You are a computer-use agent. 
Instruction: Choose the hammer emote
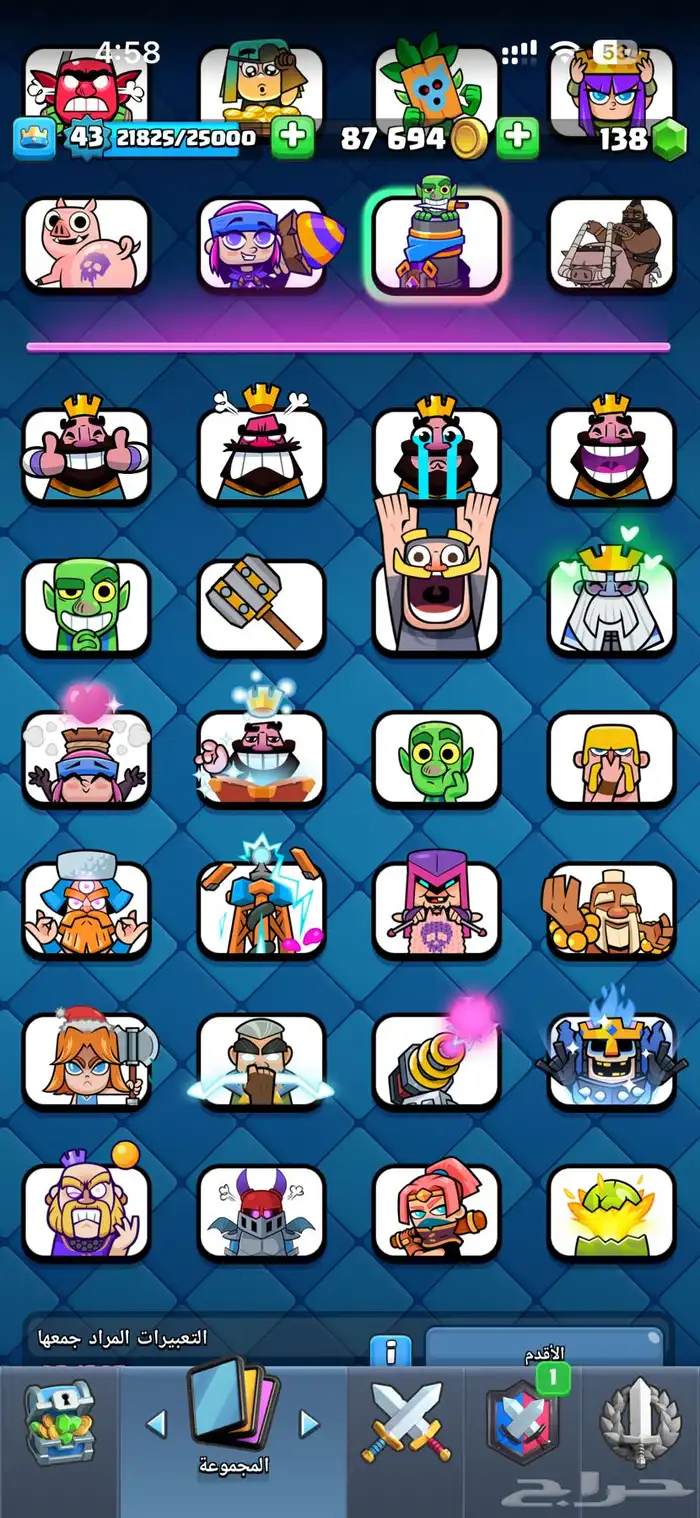point(261,606)
